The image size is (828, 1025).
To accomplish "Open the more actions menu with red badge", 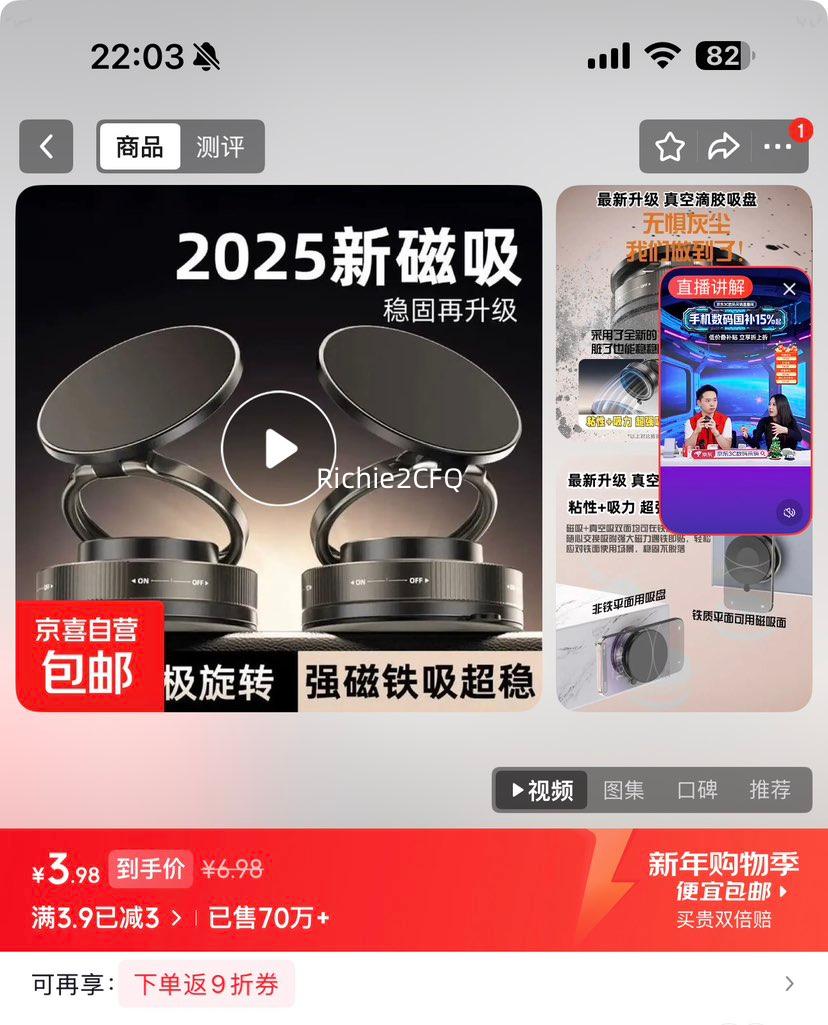I will (777, 146).
